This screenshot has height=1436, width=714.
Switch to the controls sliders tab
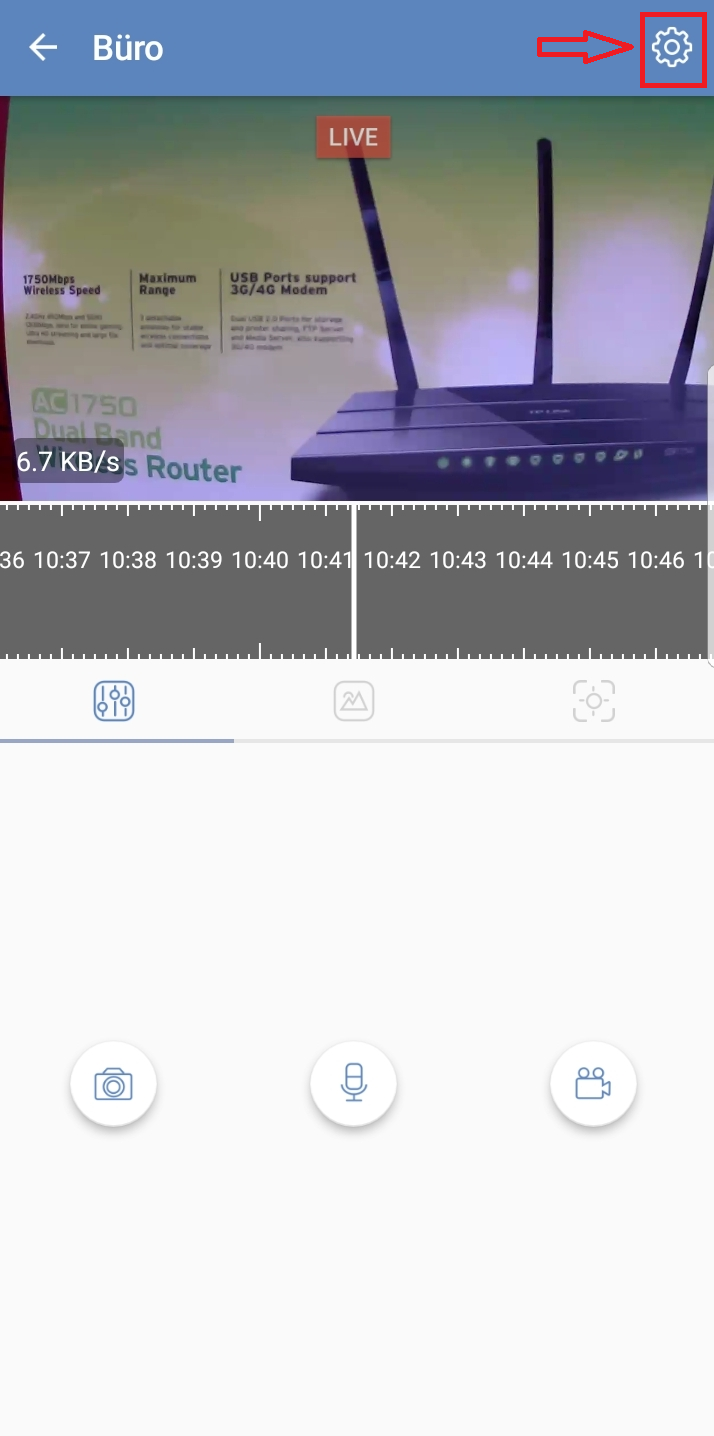[114, 702]
